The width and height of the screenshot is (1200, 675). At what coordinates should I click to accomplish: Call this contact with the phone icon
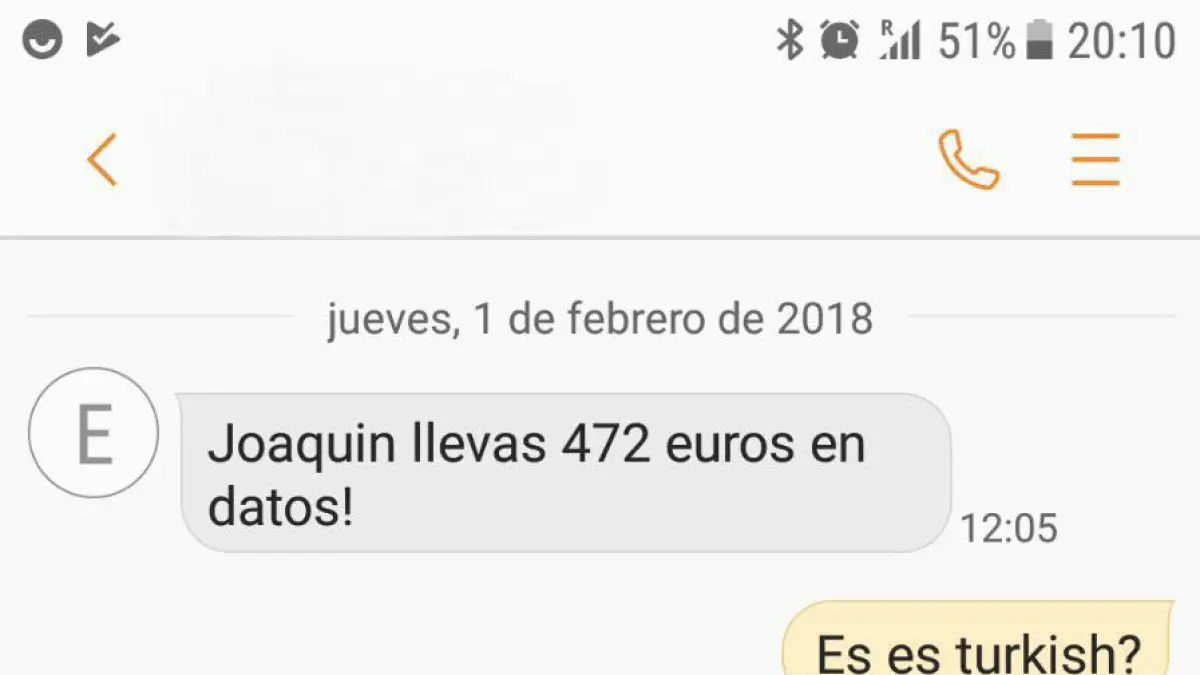tap(968, 161)
